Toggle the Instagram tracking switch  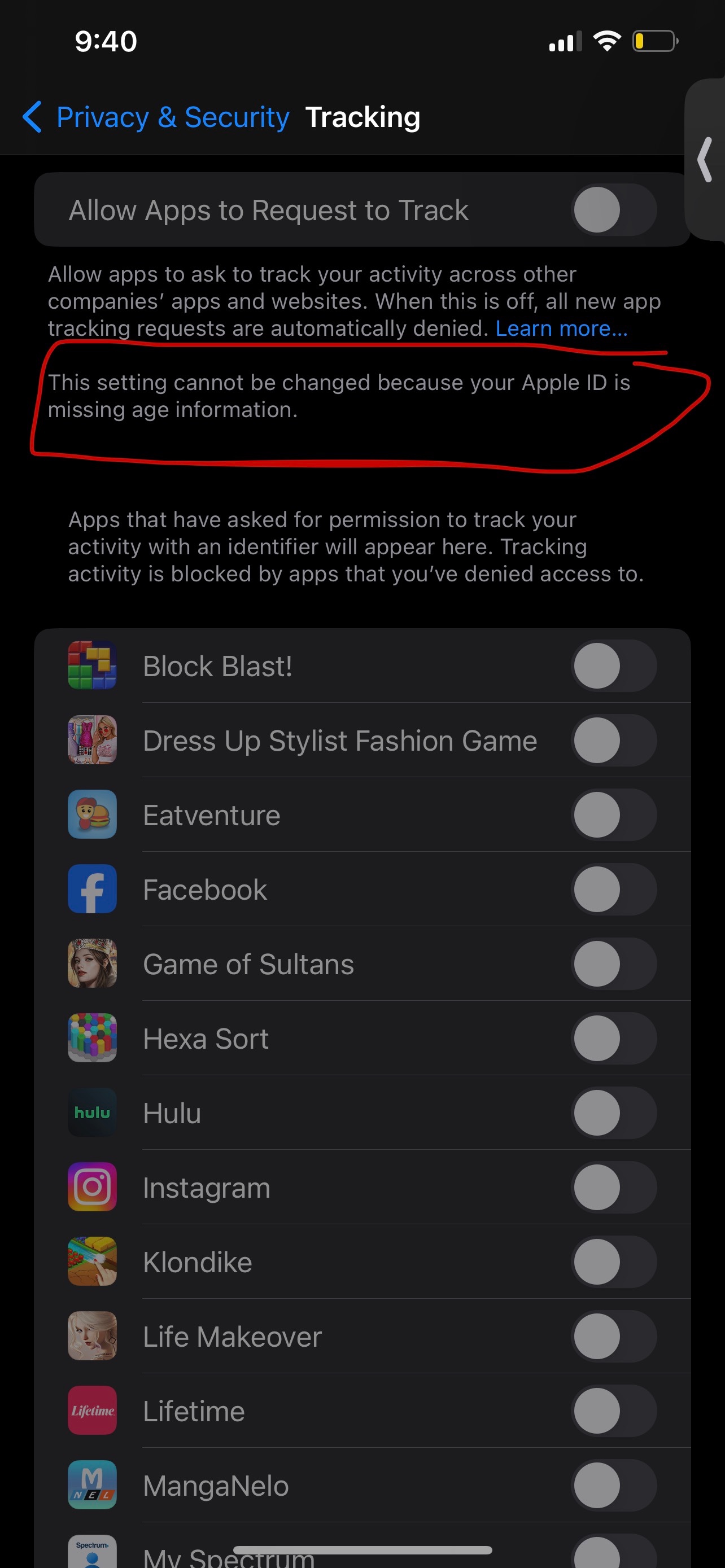tap(614, 1188)
